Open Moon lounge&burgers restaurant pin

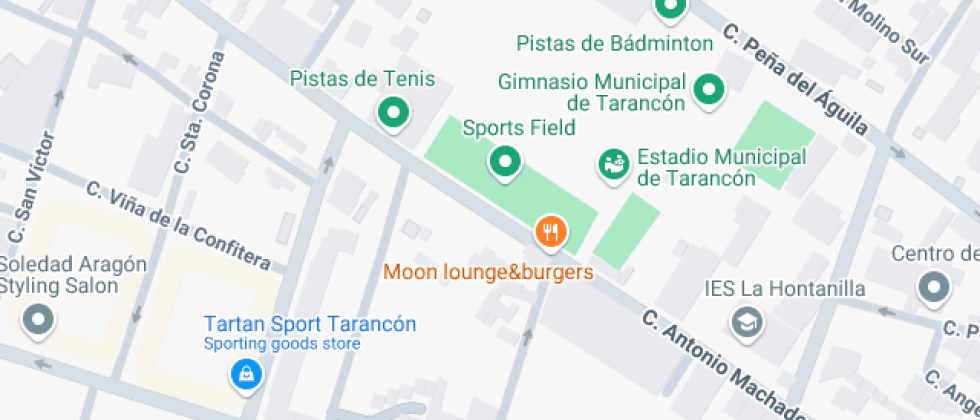pyautogui.click(x=551, y=234)
